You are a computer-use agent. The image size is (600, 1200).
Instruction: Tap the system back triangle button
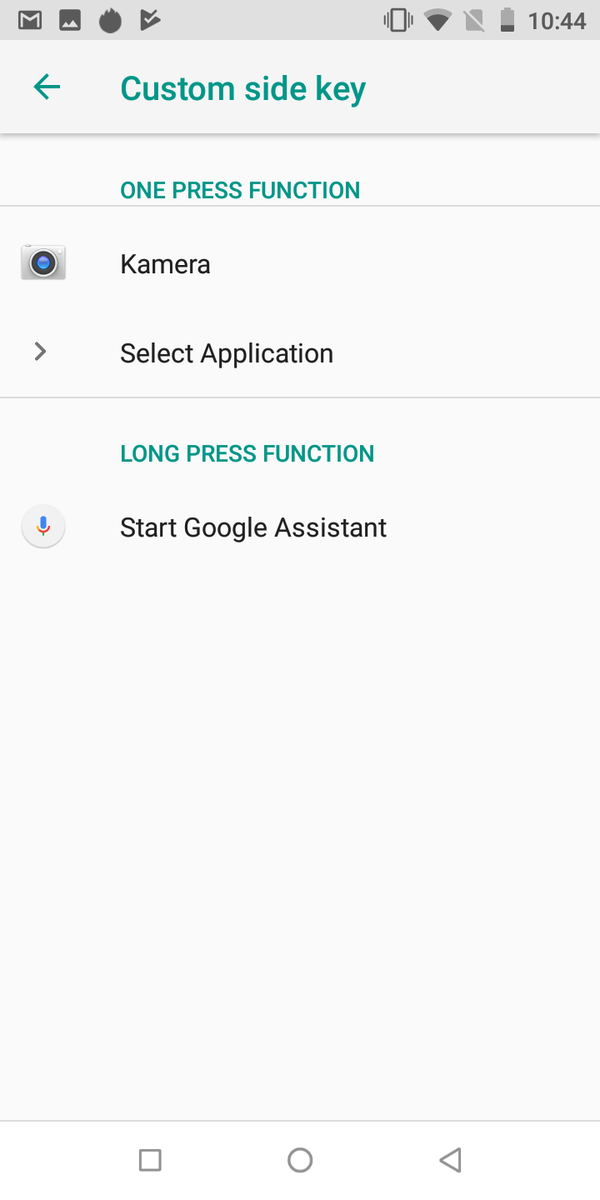pyautogui.click(x=450, y=1160)
